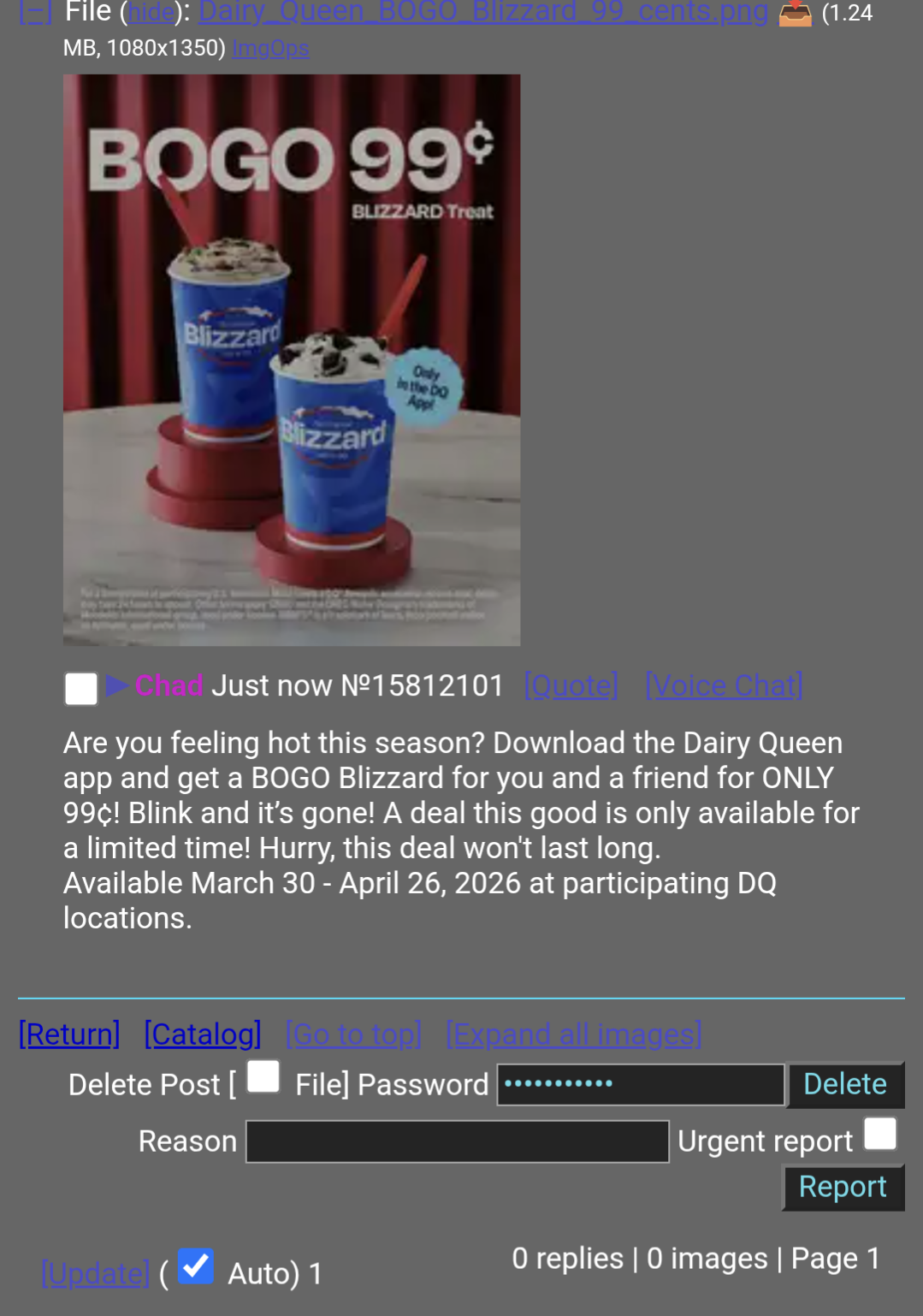Viewport: 923px width, 1316px height.
Task: Uncheck the Auto update checkbox
Action: tap(196, 1266)
